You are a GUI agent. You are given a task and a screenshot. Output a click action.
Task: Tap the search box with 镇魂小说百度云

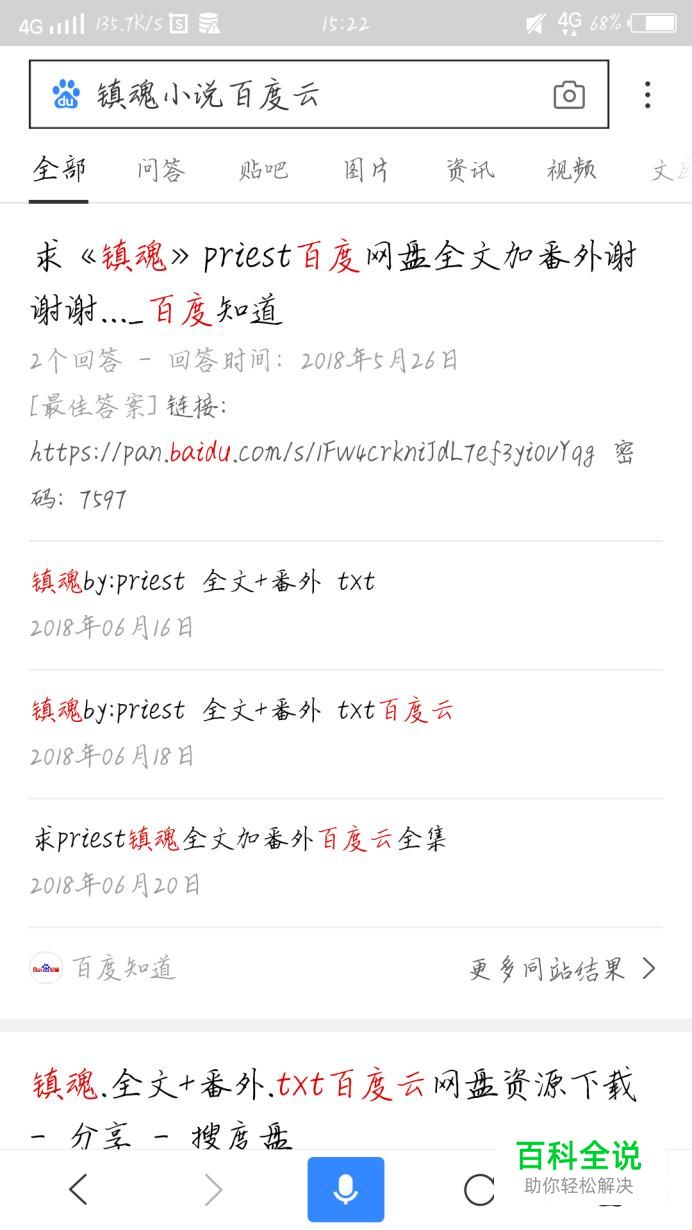[x=318, y=95]
